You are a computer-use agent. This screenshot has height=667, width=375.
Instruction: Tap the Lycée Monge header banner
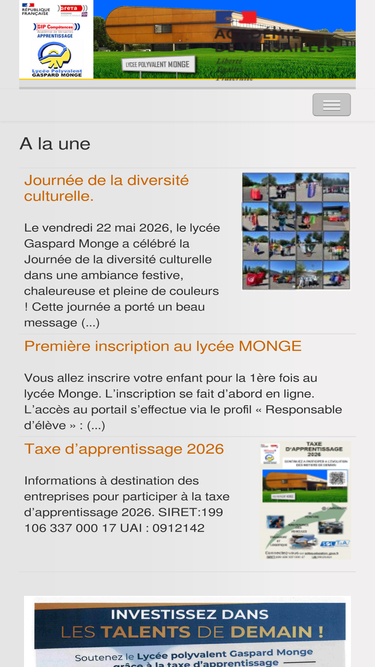[x=188, y=40]
